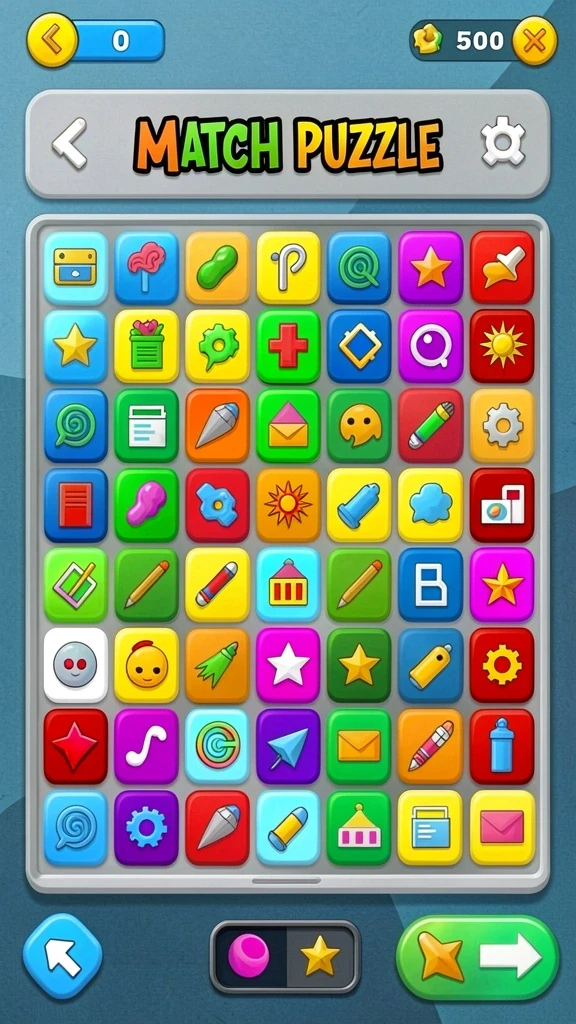The width and height of the screenshot is (576, 1024).
Task: Close the game with the yellow X
Action: tap(534, 41)
